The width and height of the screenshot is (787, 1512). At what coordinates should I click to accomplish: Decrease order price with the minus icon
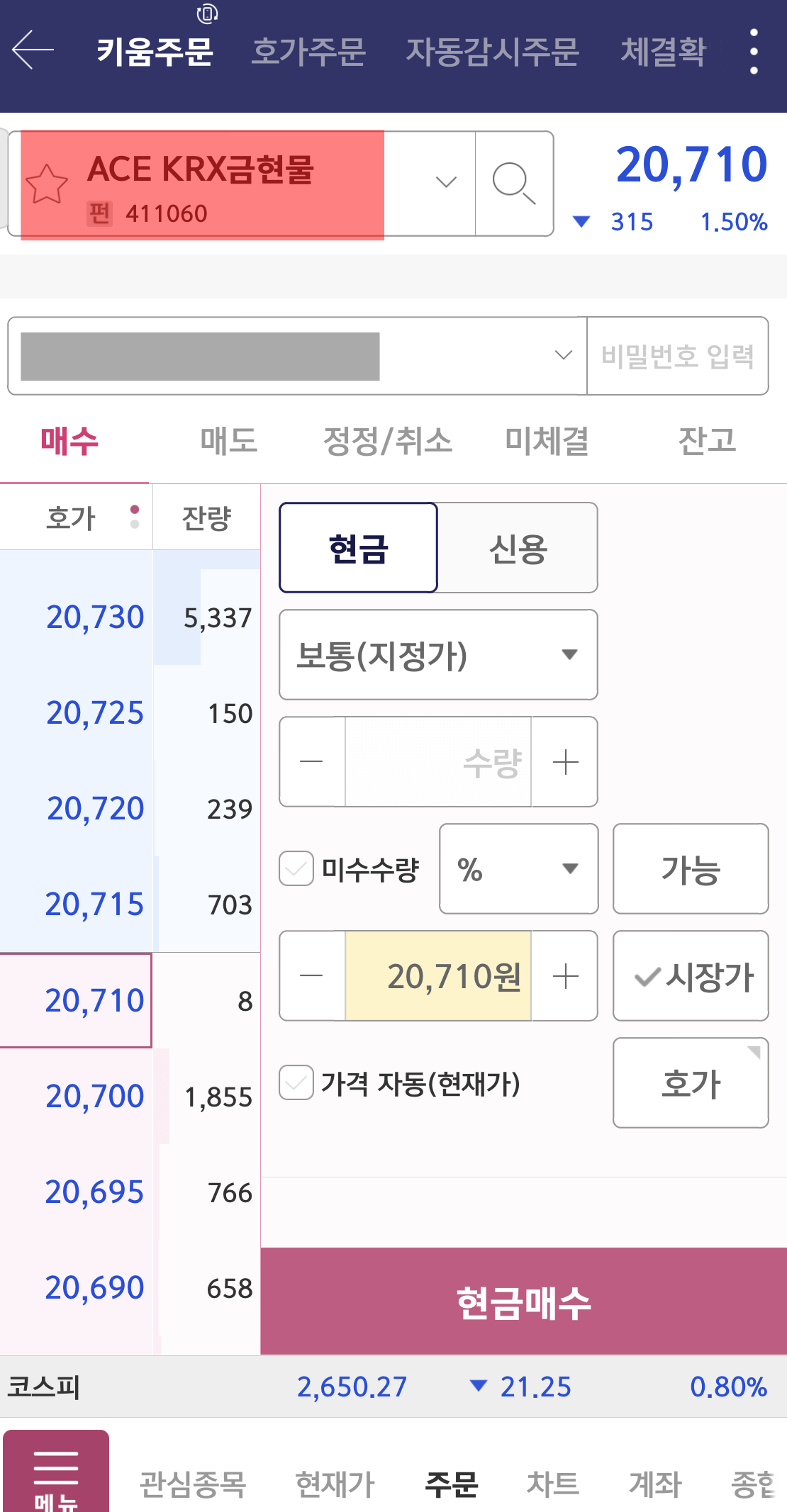coord(311,976)
